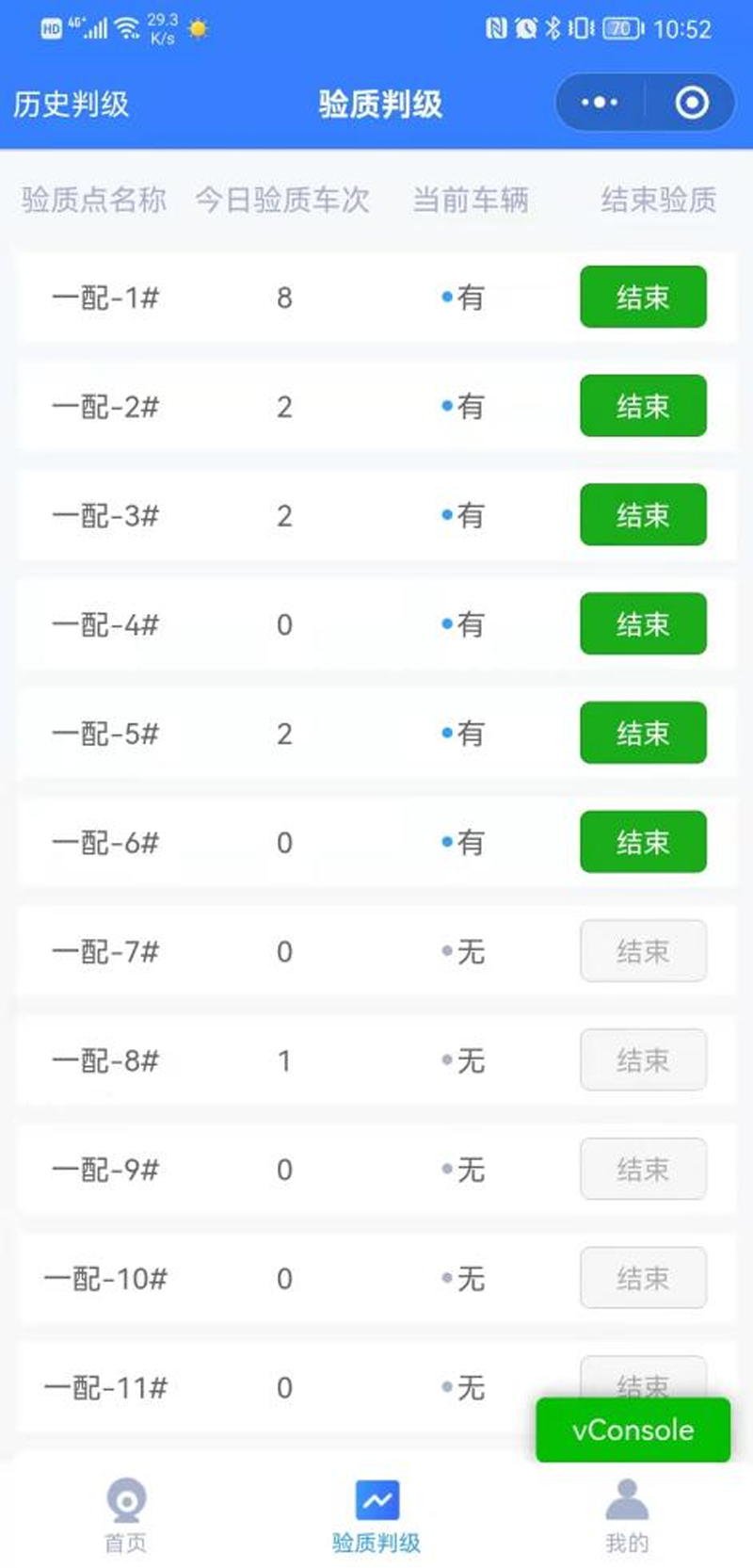Open the mini program more-options menu

600,103
